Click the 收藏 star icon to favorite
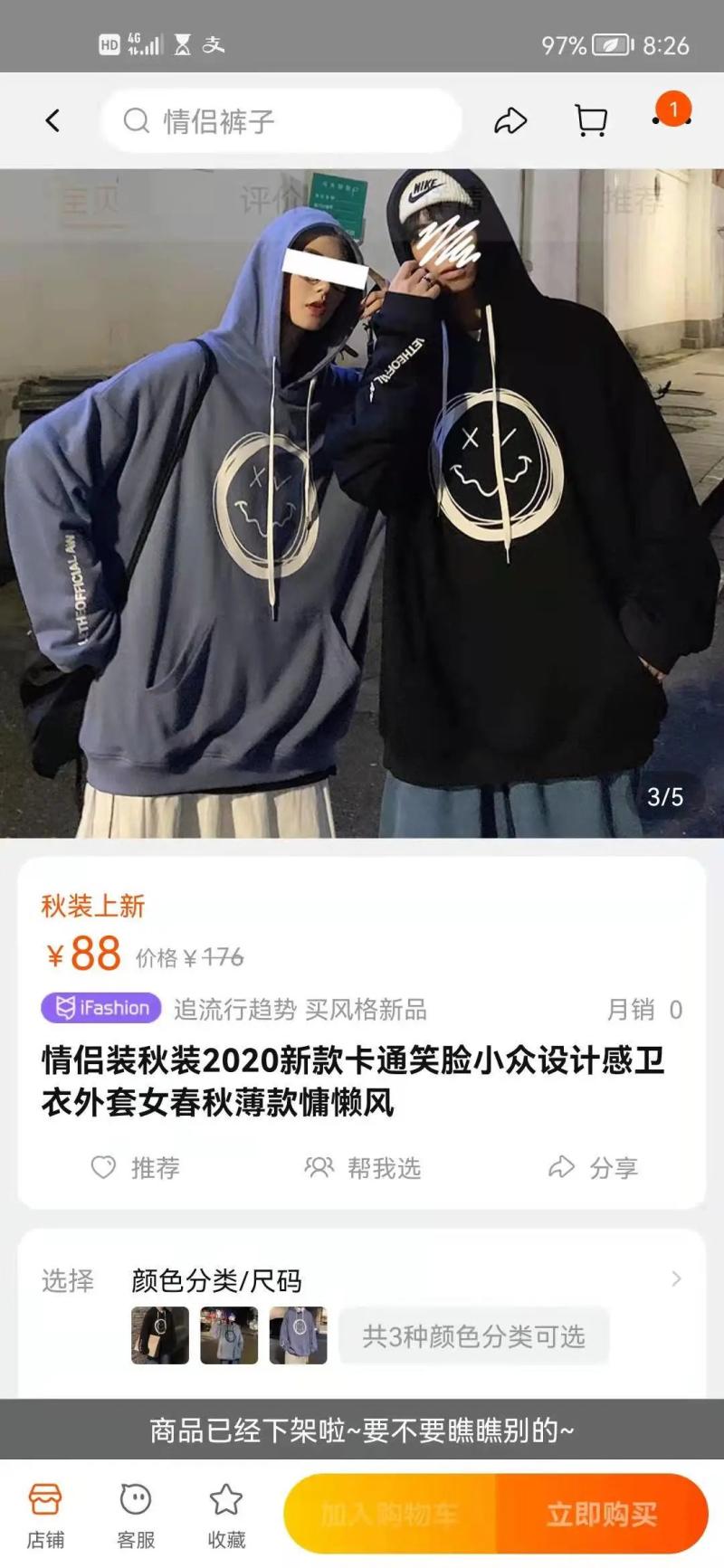Image resolution: width=724 pixels, height=1568 pixels. pyautogui.click(x=224, y=1509)
